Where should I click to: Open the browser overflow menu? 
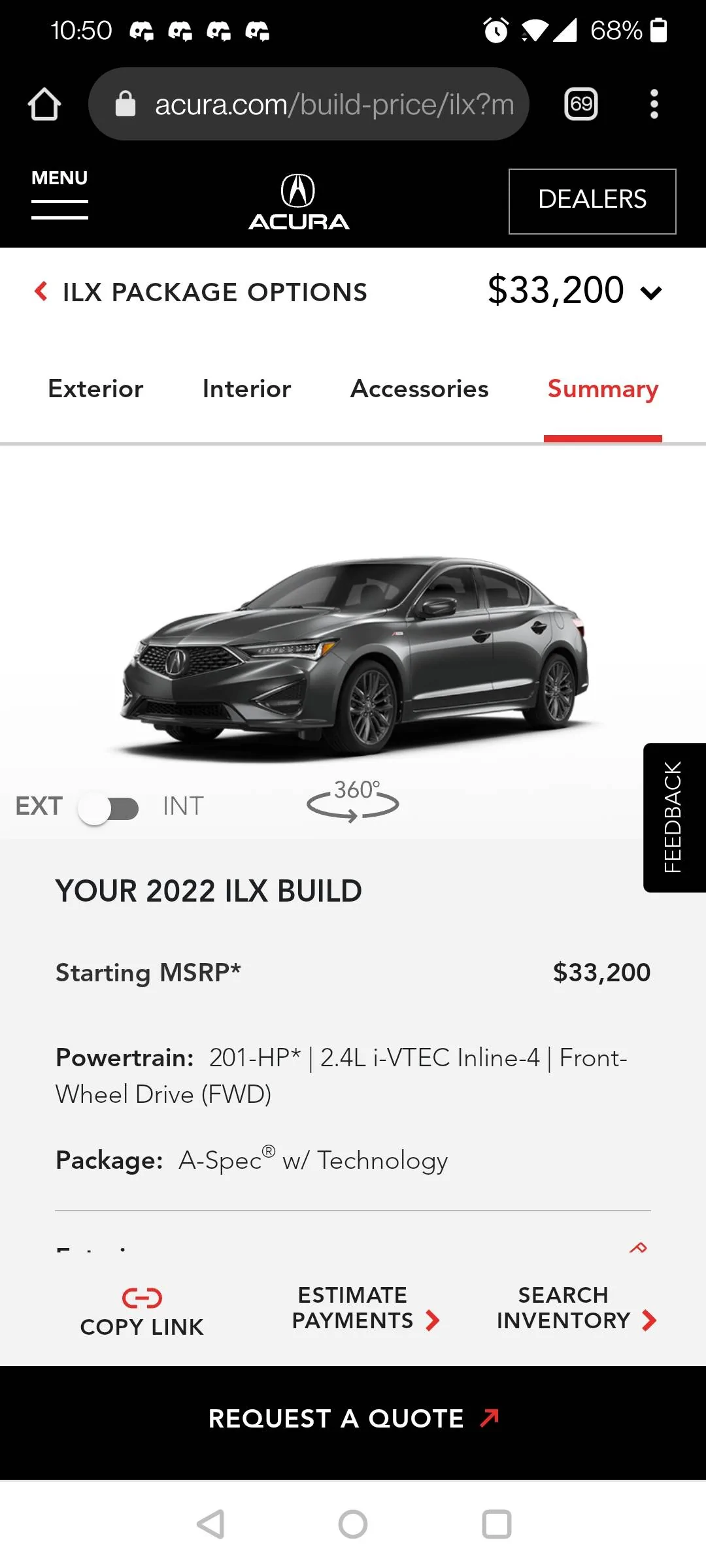coord(654,105)
